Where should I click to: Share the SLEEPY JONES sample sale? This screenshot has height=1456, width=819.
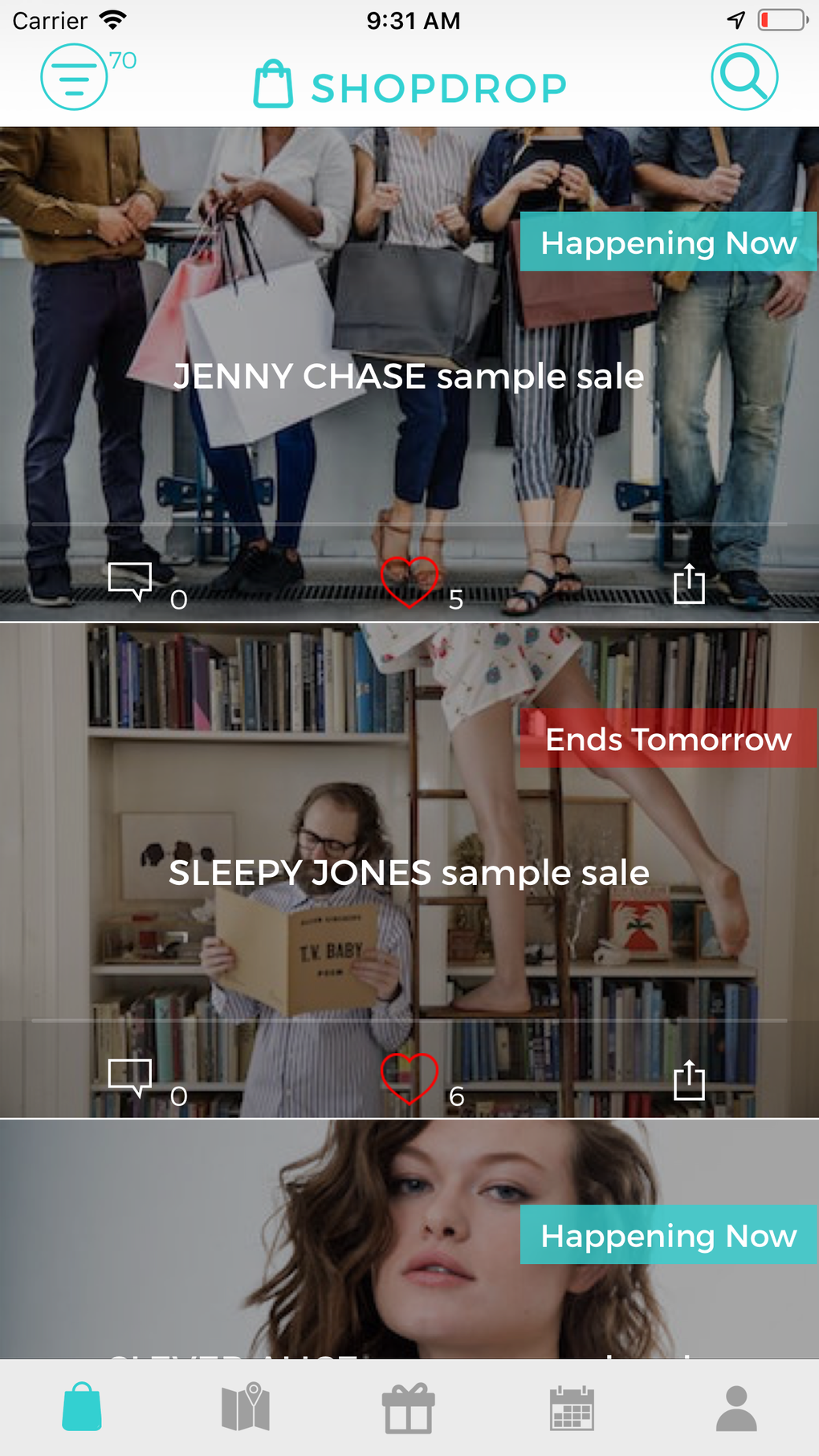coord(689,1079)
